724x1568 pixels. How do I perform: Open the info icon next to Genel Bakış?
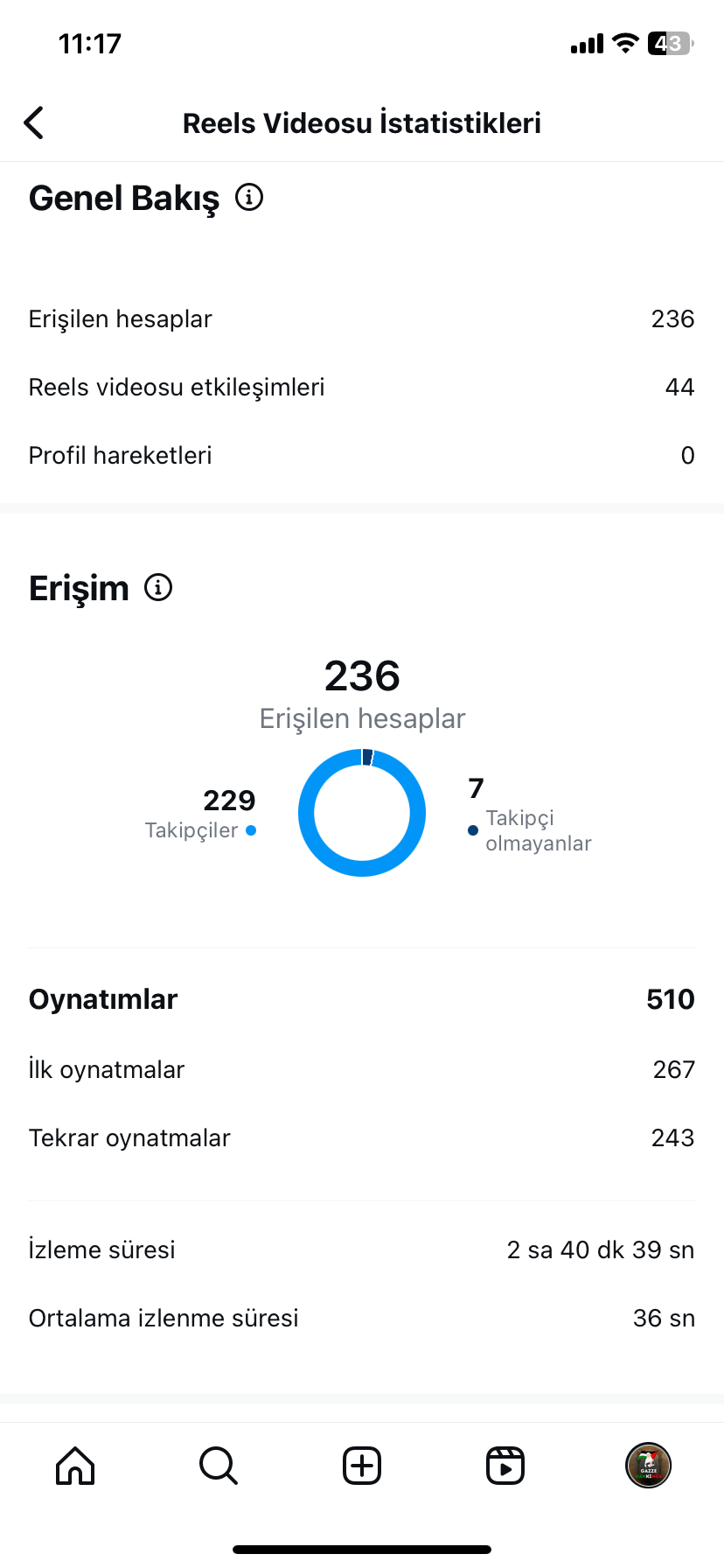tap(249, 198)
